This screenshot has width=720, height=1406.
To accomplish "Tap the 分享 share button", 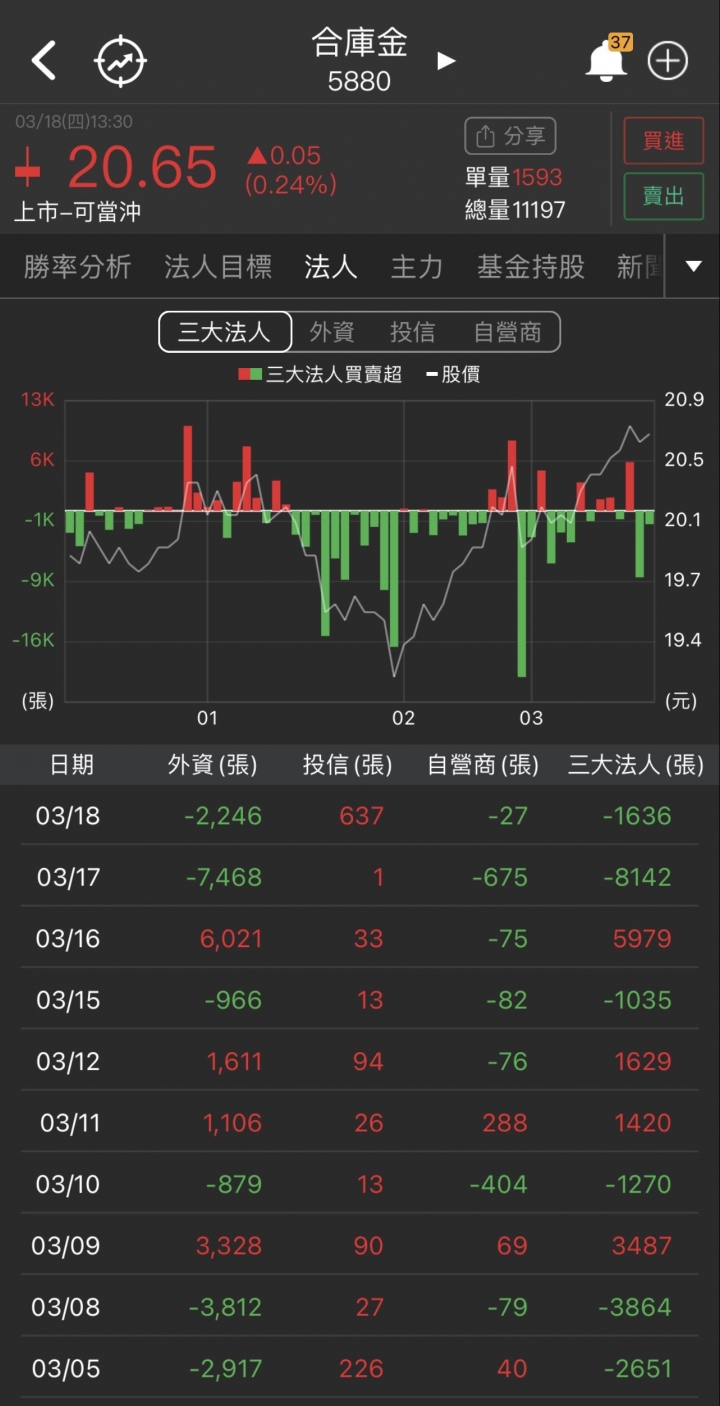I will (510, 136).
